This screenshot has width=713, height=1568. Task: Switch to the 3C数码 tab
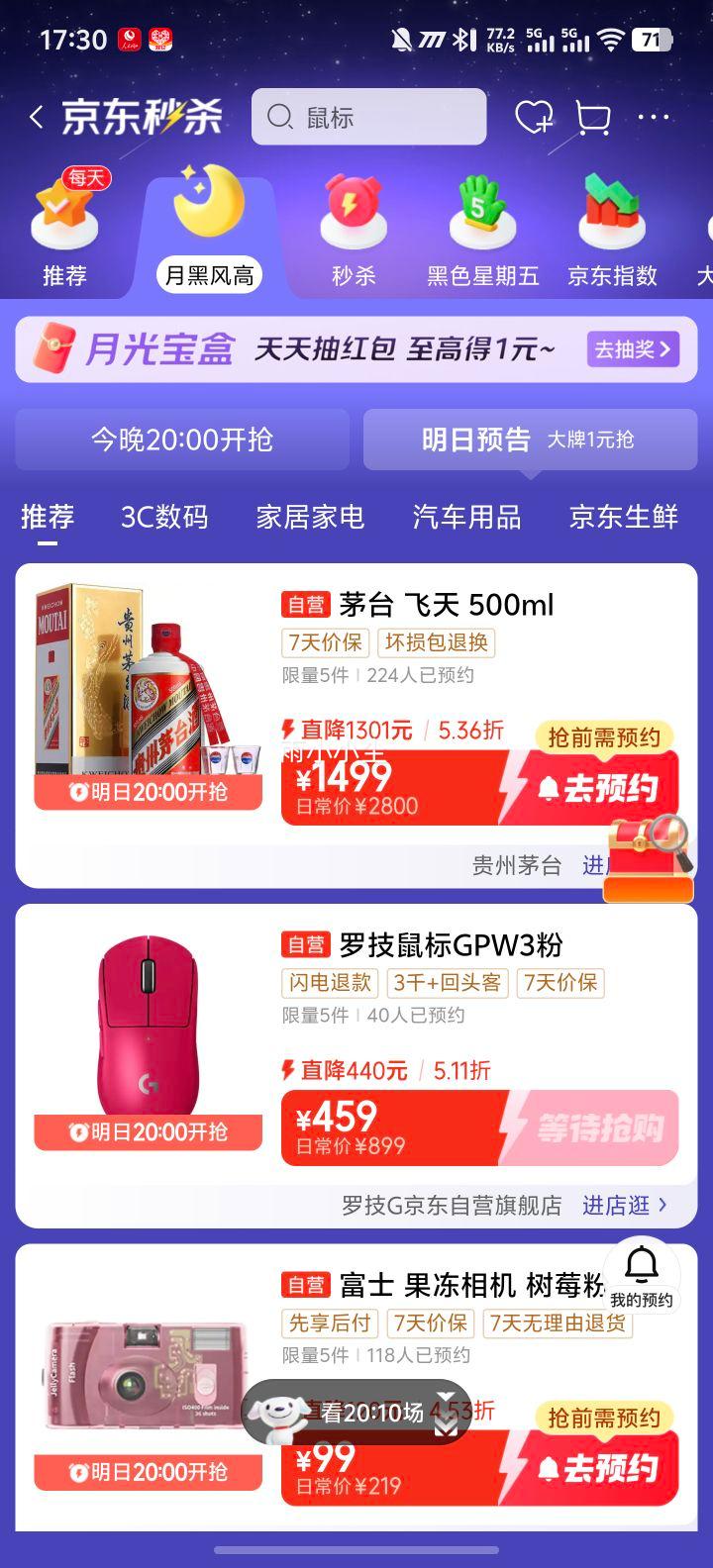point(164,518)
